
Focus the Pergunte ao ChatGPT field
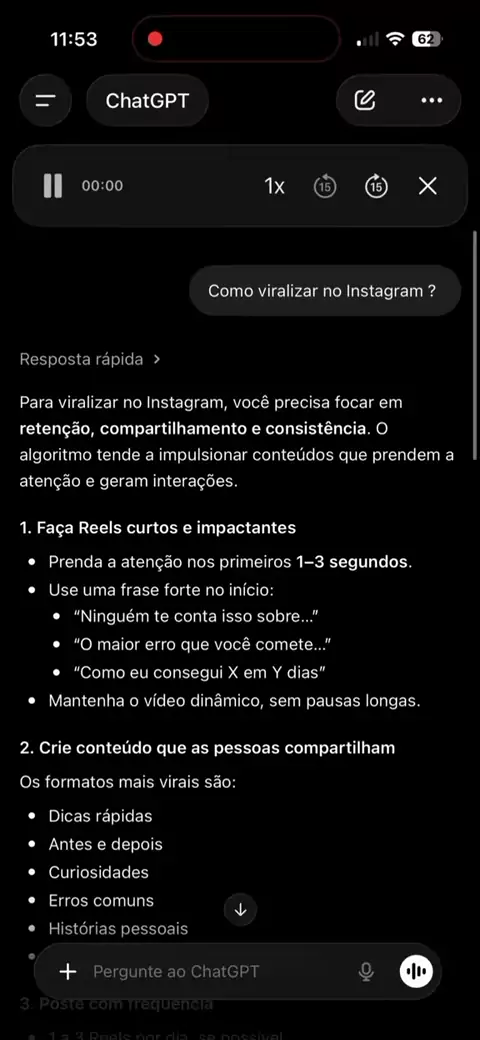[212, 972]
